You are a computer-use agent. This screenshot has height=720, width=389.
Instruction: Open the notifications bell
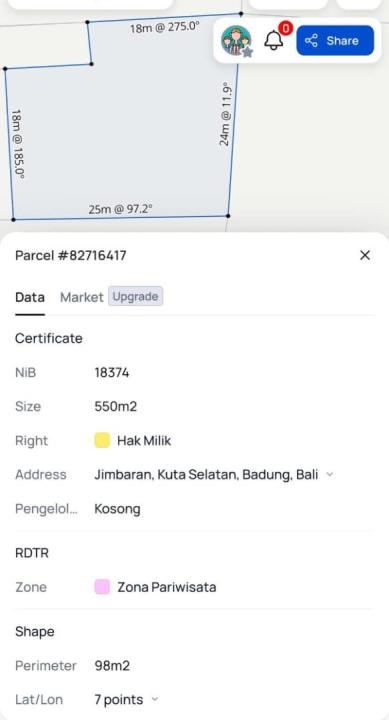click(x=275, y=39)
